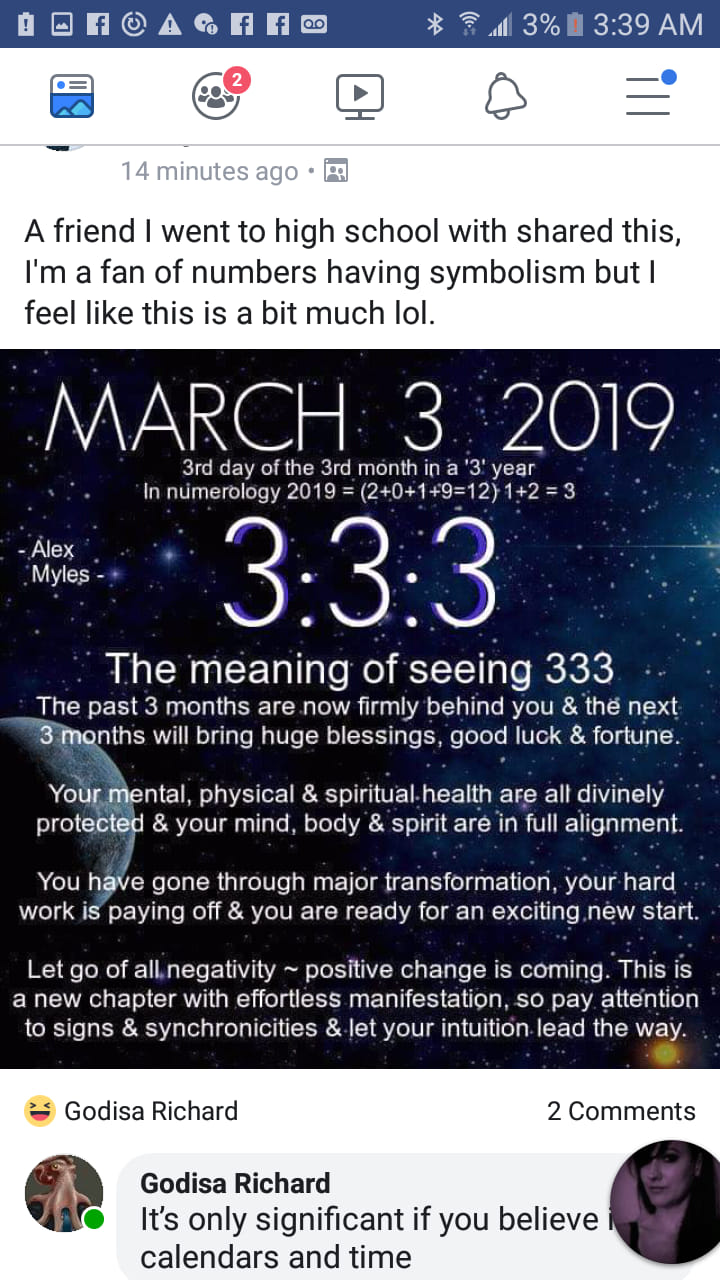Viewport: 720px width, 1280px height.
Task: Open the notifications bell
Action: [505, 96]
